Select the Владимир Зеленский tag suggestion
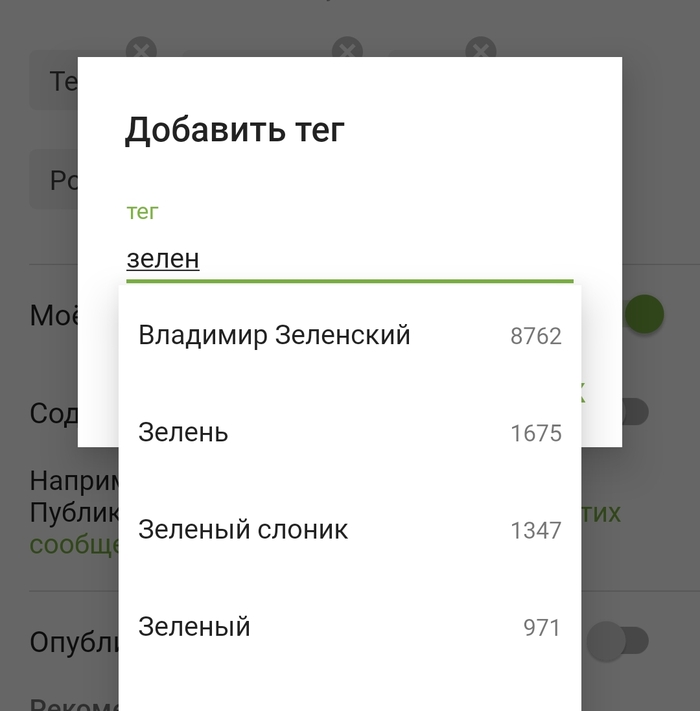The image size is (700, 711). click(348, 335)
